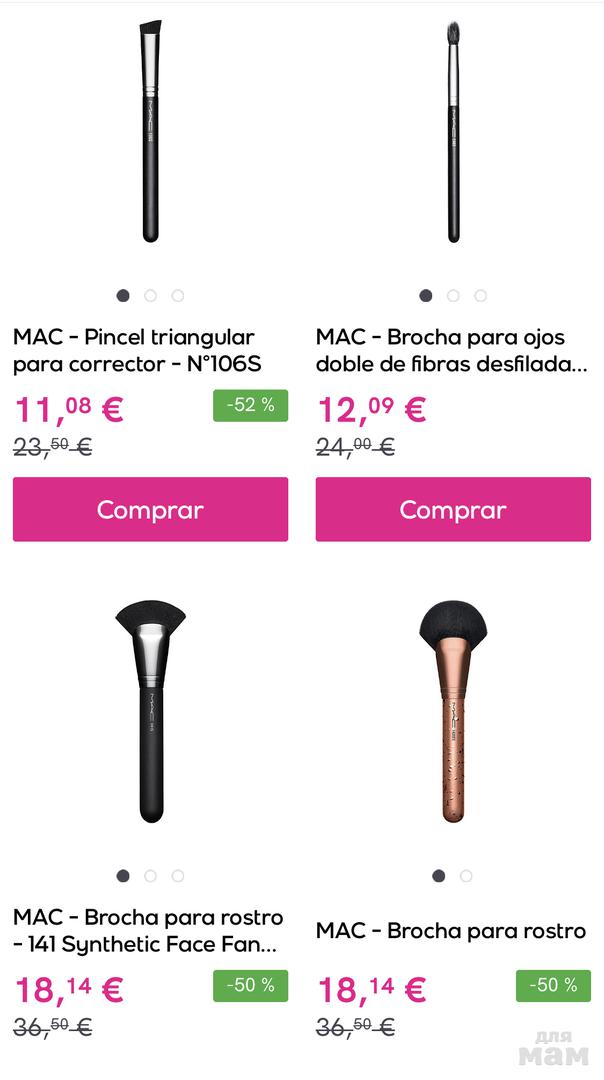Show third image of Brocha para ojos
Image resolution: width=604 pixels, height=1080 pixels.
(x=480, y=295)
